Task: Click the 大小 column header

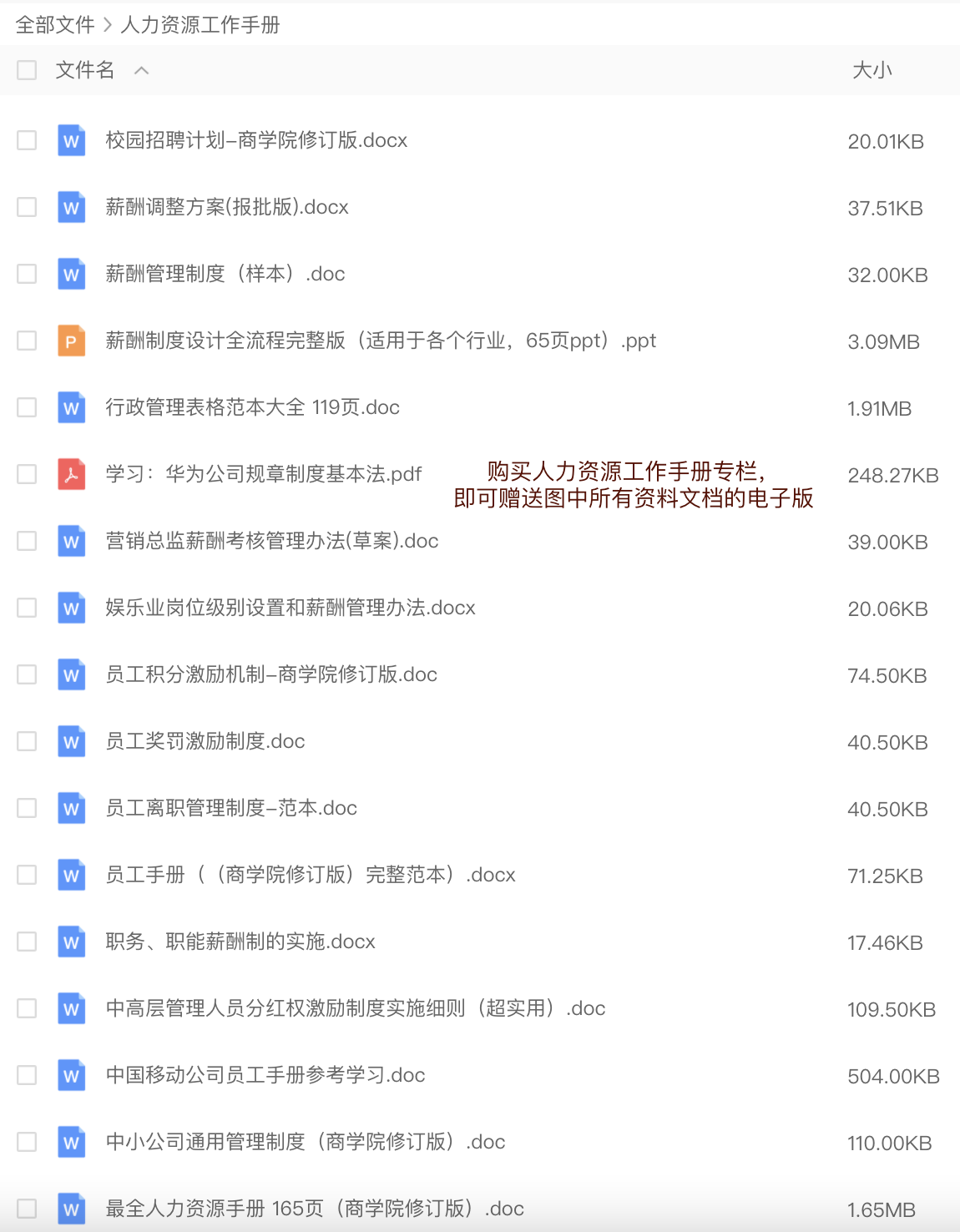Action: point(872,70)
